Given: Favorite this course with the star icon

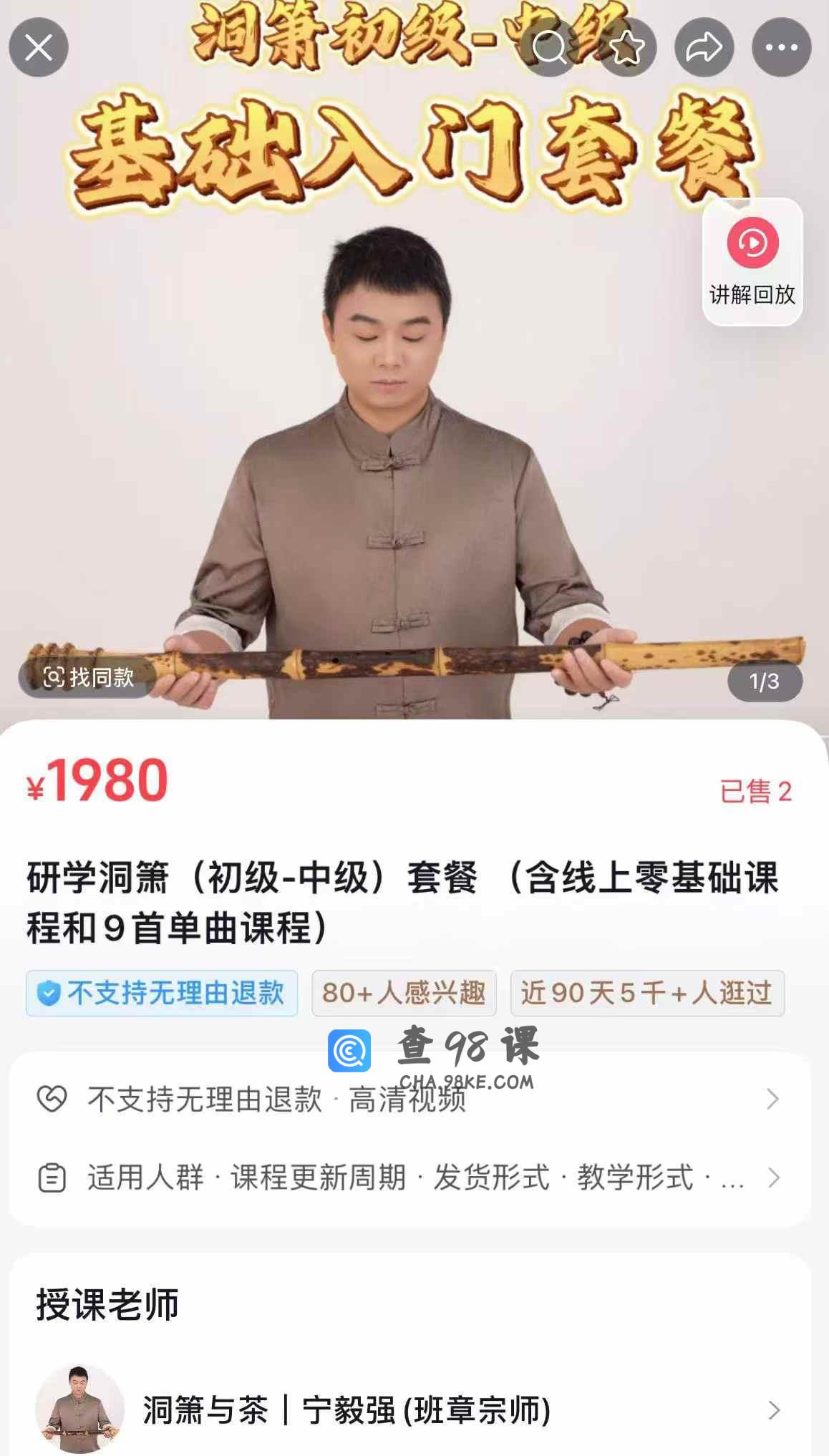Looking at the screenshot, I should pos(627,47).
